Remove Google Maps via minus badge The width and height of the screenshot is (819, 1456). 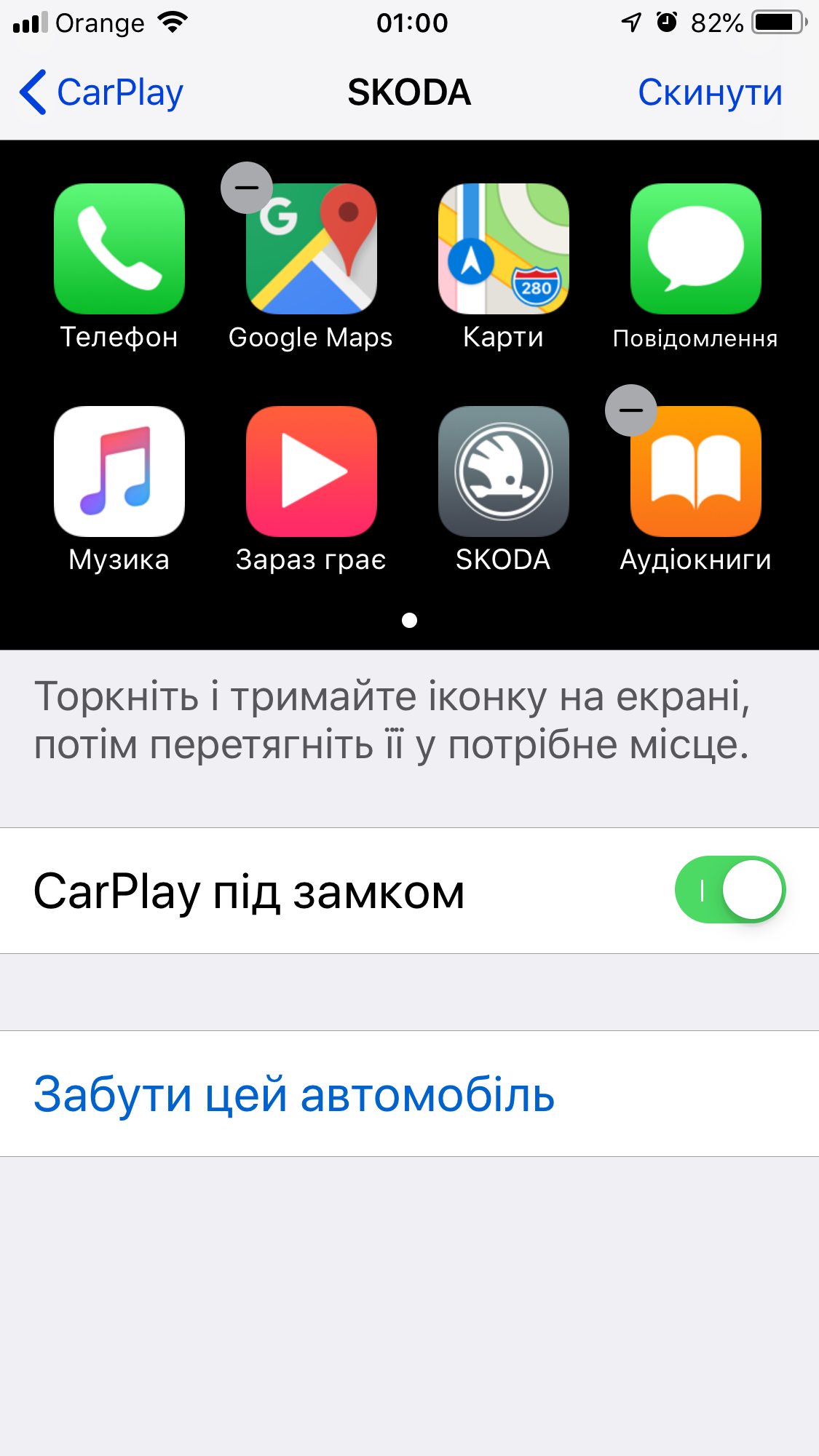(x=247, y=188)
